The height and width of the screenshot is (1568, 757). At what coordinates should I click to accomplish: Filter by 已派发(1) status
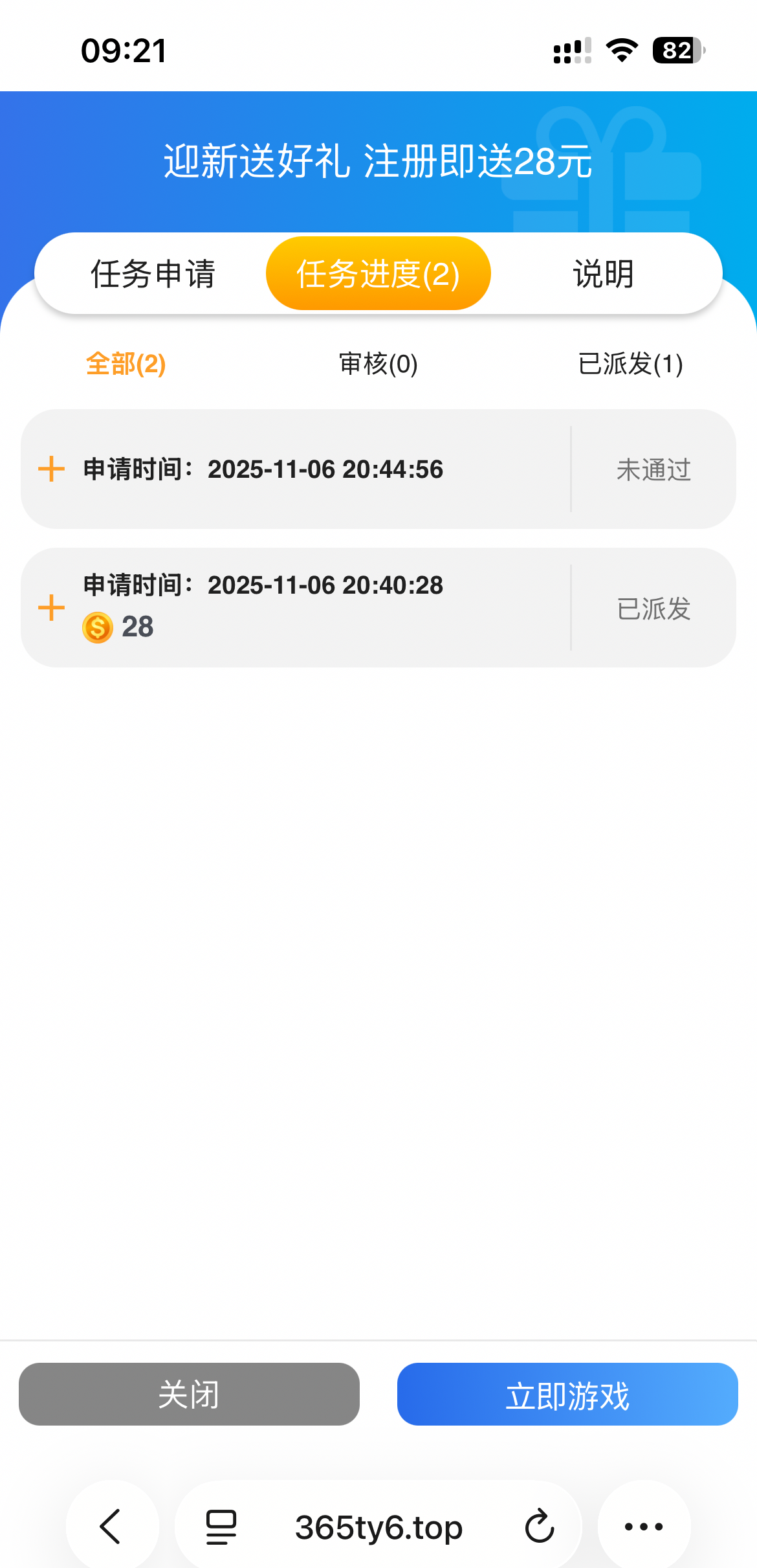[630, 364]
